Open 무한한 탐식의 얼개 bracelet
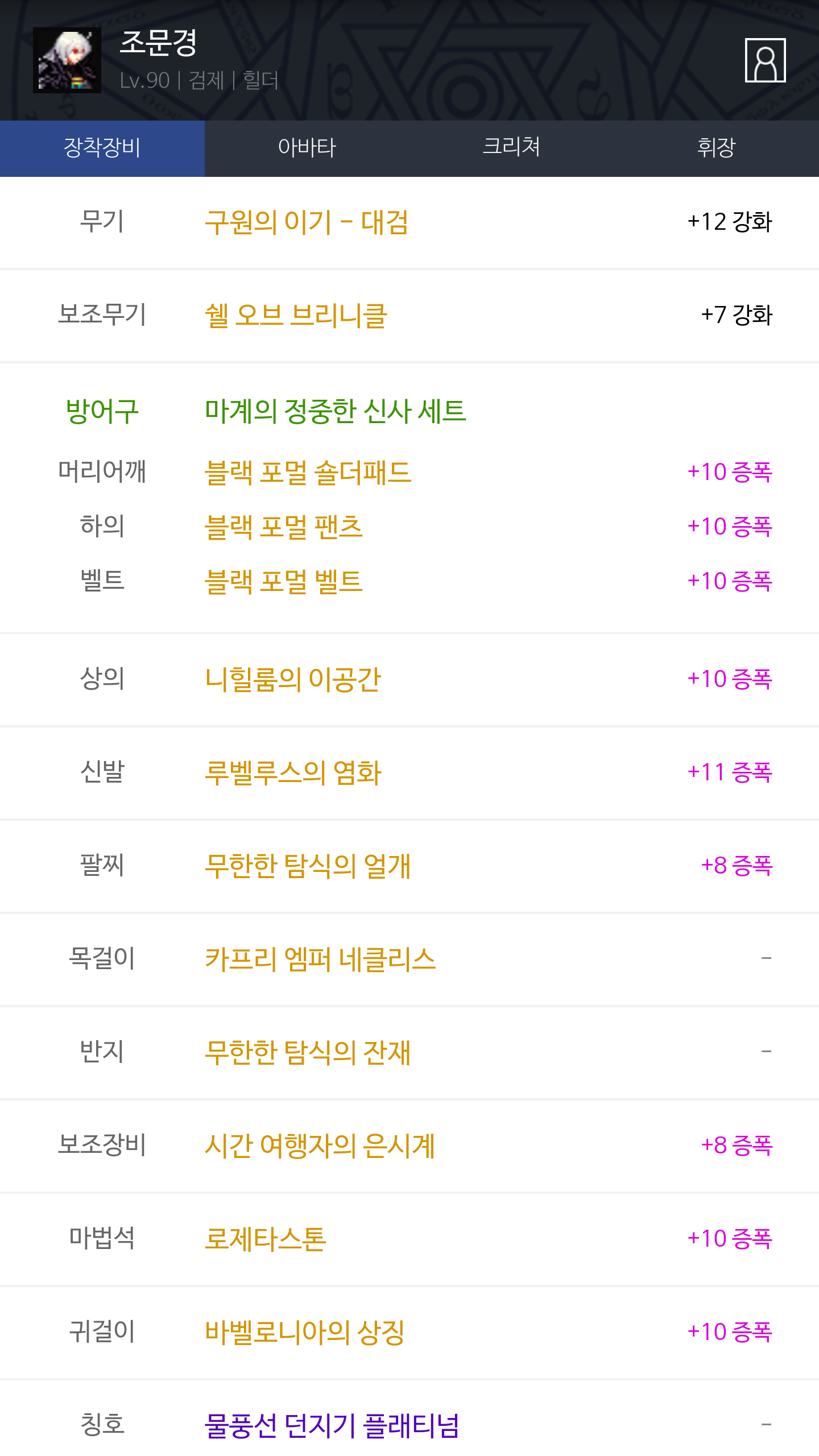The height and width of the screenshot is (1456, 819). click(x=308, y=866)
